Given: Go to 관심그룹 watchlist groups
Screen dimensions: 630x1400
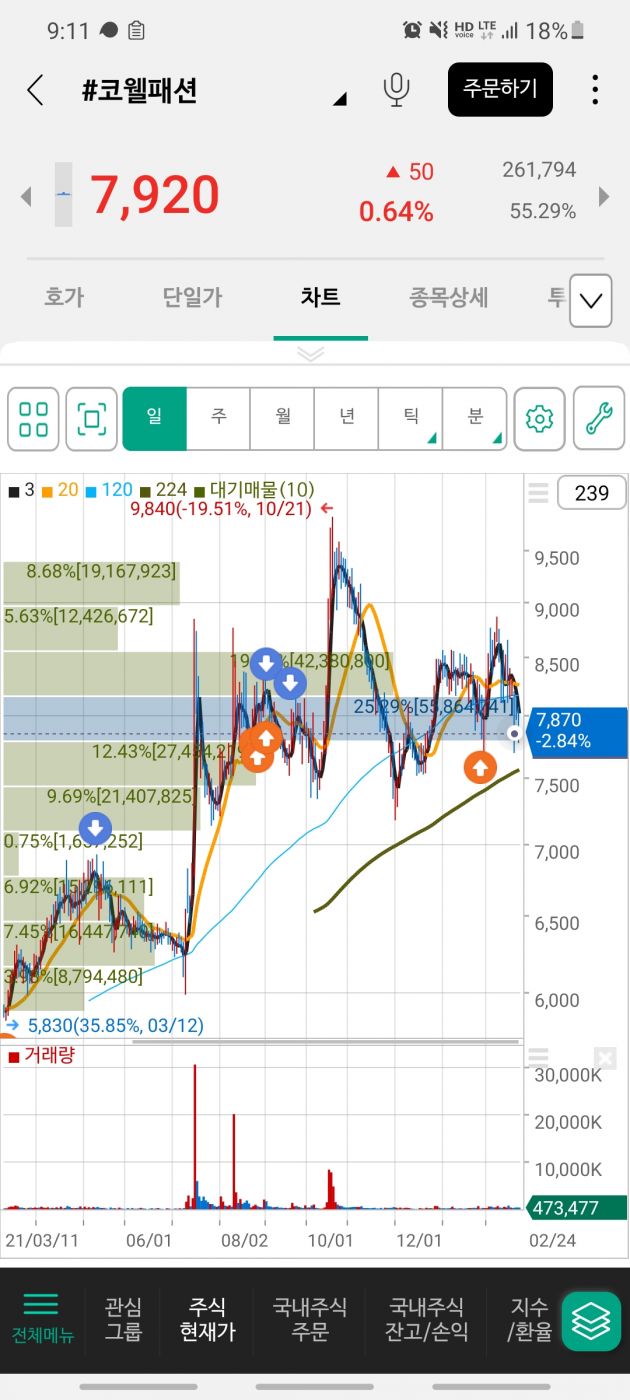Looking at the screenshot, I should pyautogui.click(x=124, y=1319).
